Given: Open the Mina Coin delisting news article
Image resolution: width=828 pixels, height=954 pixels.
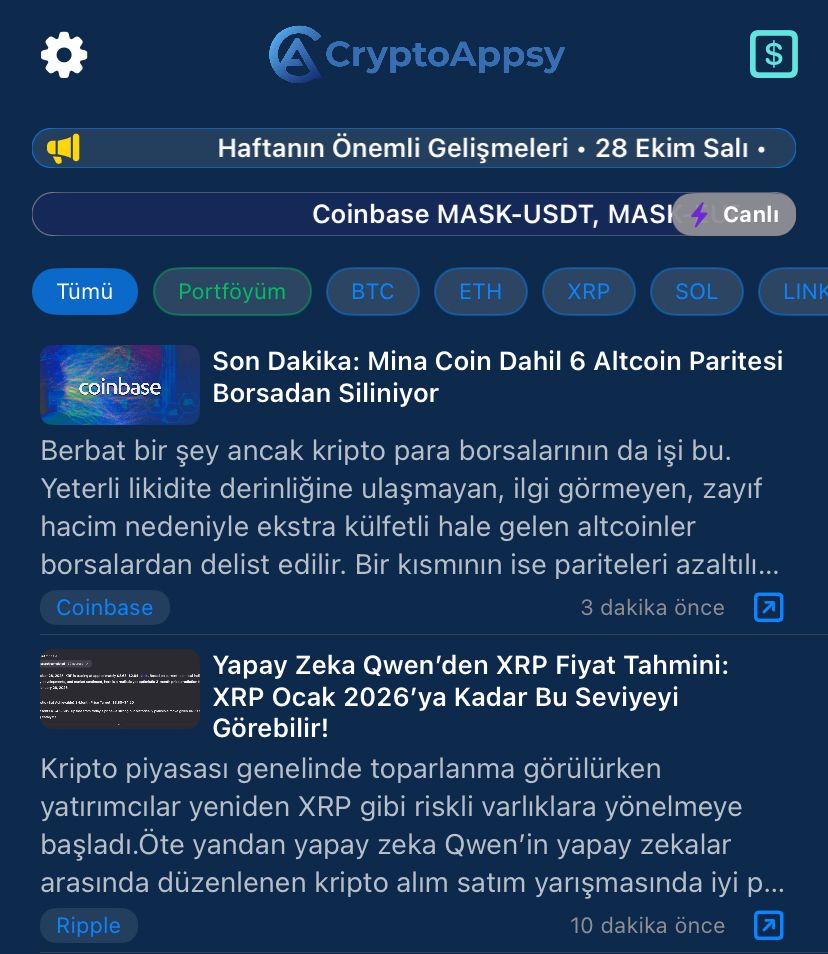Looking at the screenshot, I should click(497, 377).
